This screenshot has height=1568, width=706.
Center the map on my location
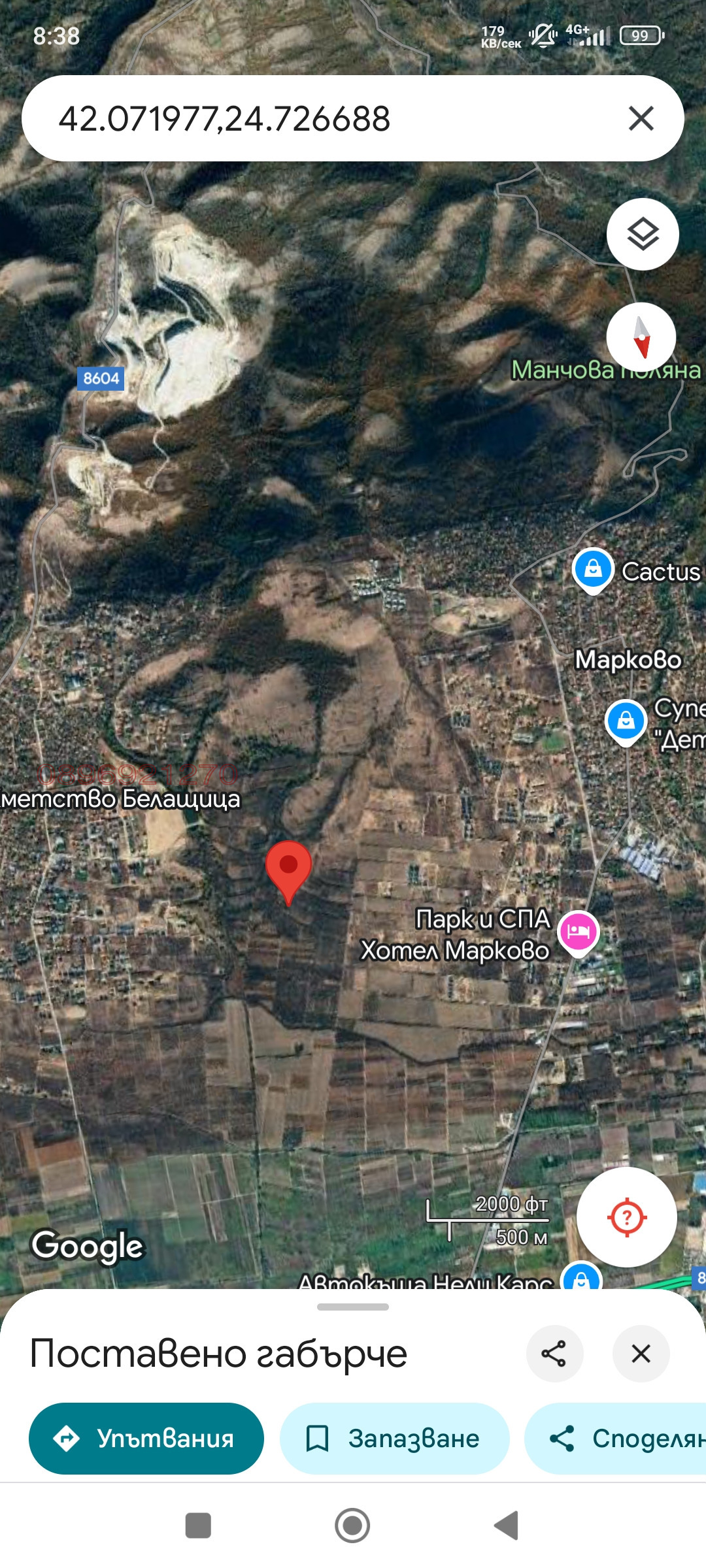pyautogui.click(x=626, y=1217)
